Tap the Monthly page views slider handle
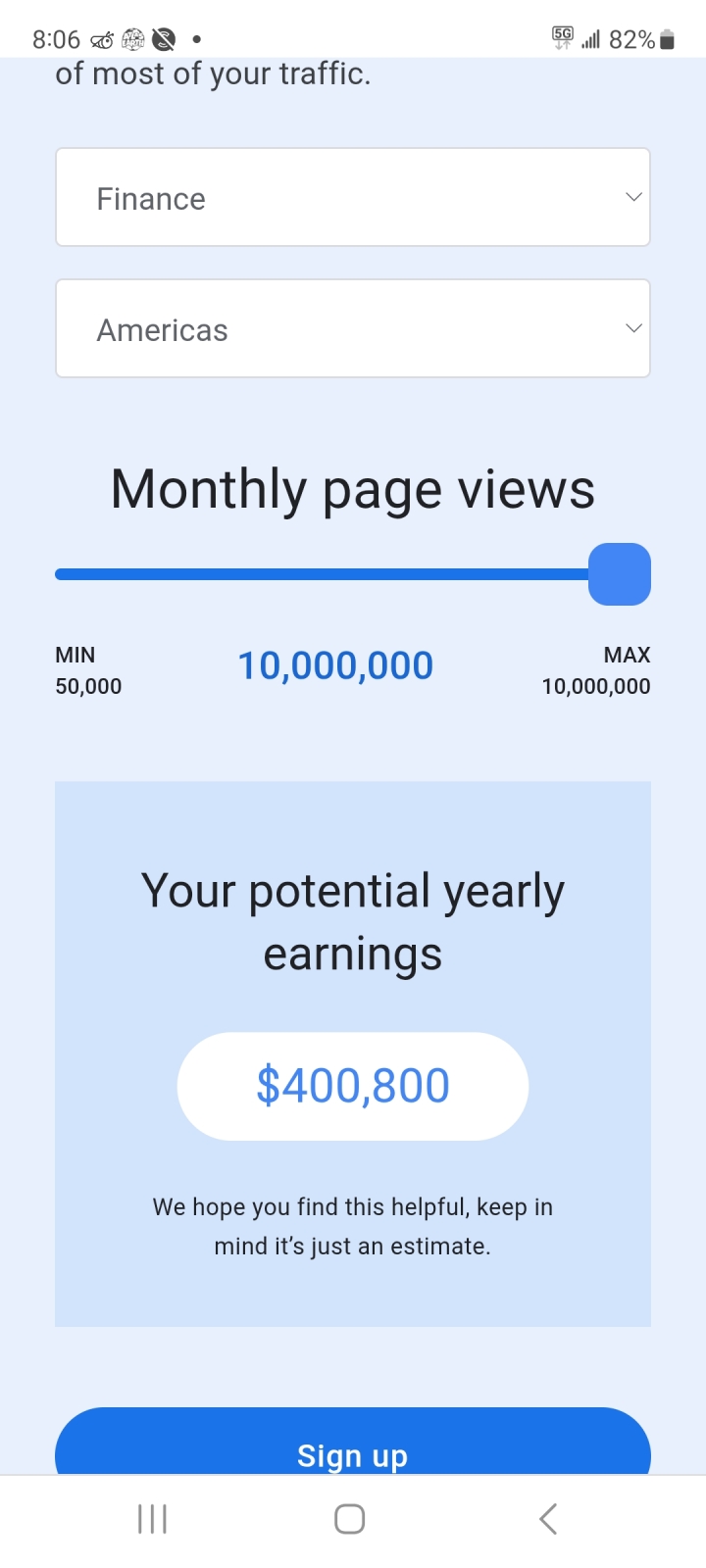 [x=620, y=574]
